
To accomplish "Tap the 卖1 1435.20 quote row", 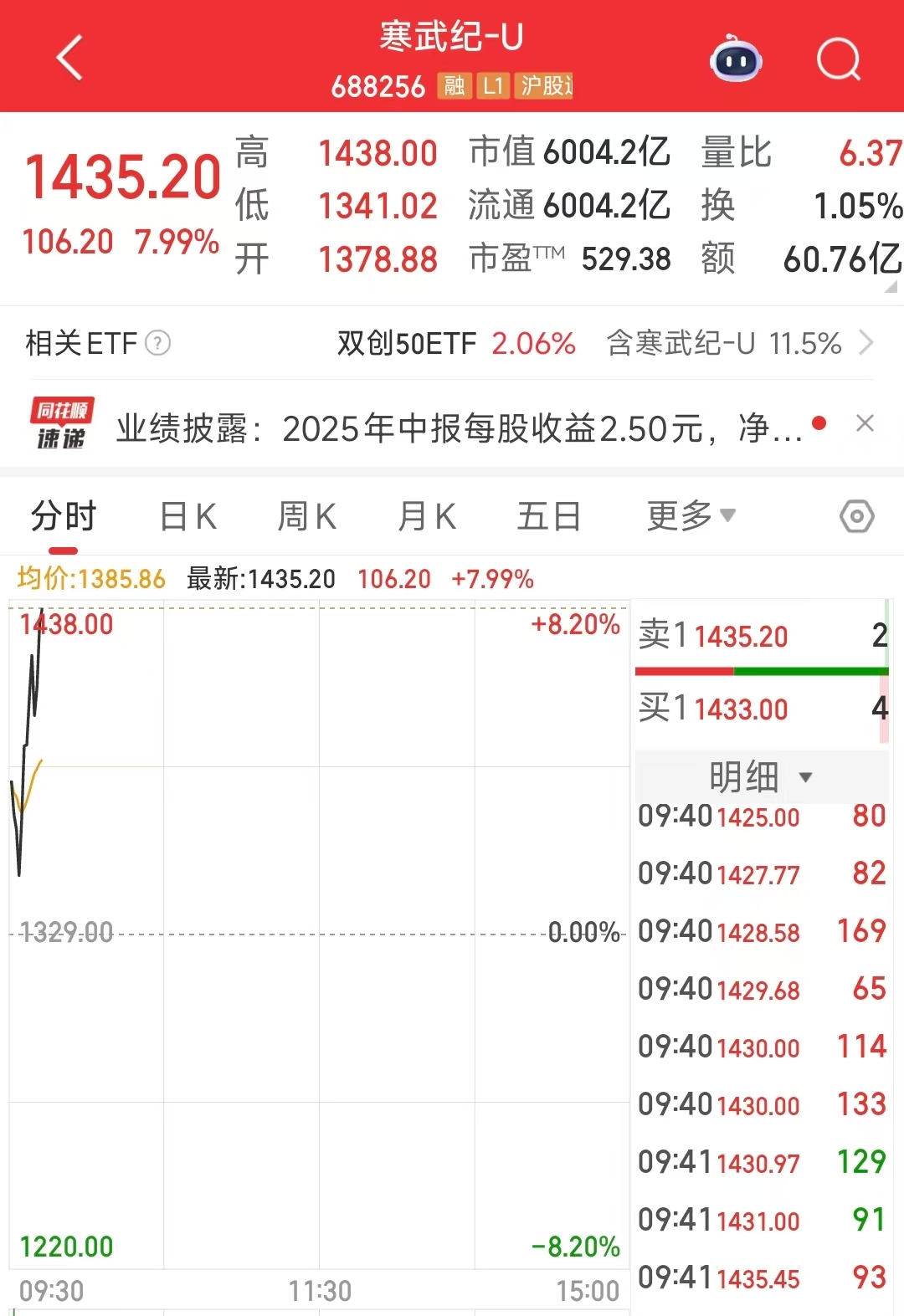I will tap(760, 636).
